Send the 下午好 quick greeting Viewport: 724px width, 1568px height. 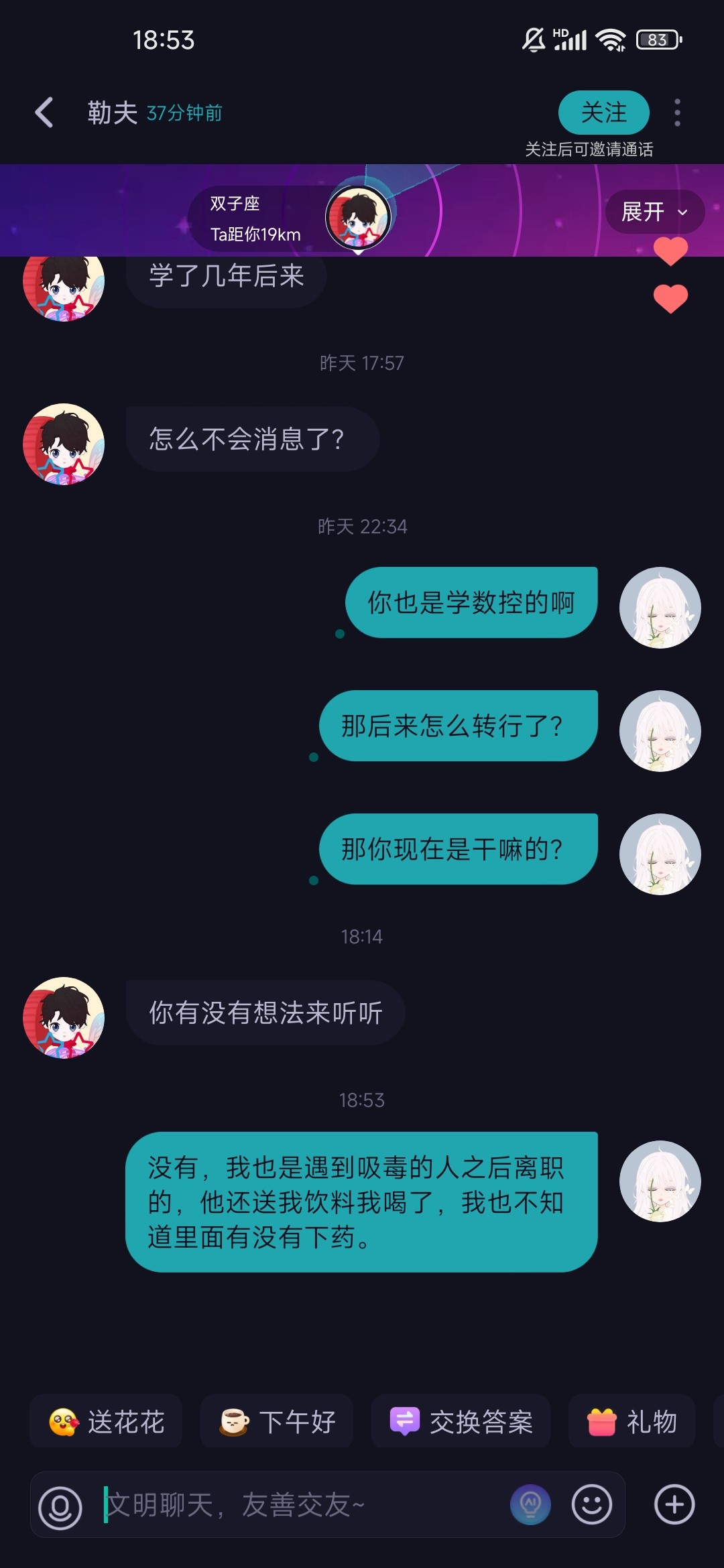[x=277, y=1421]
